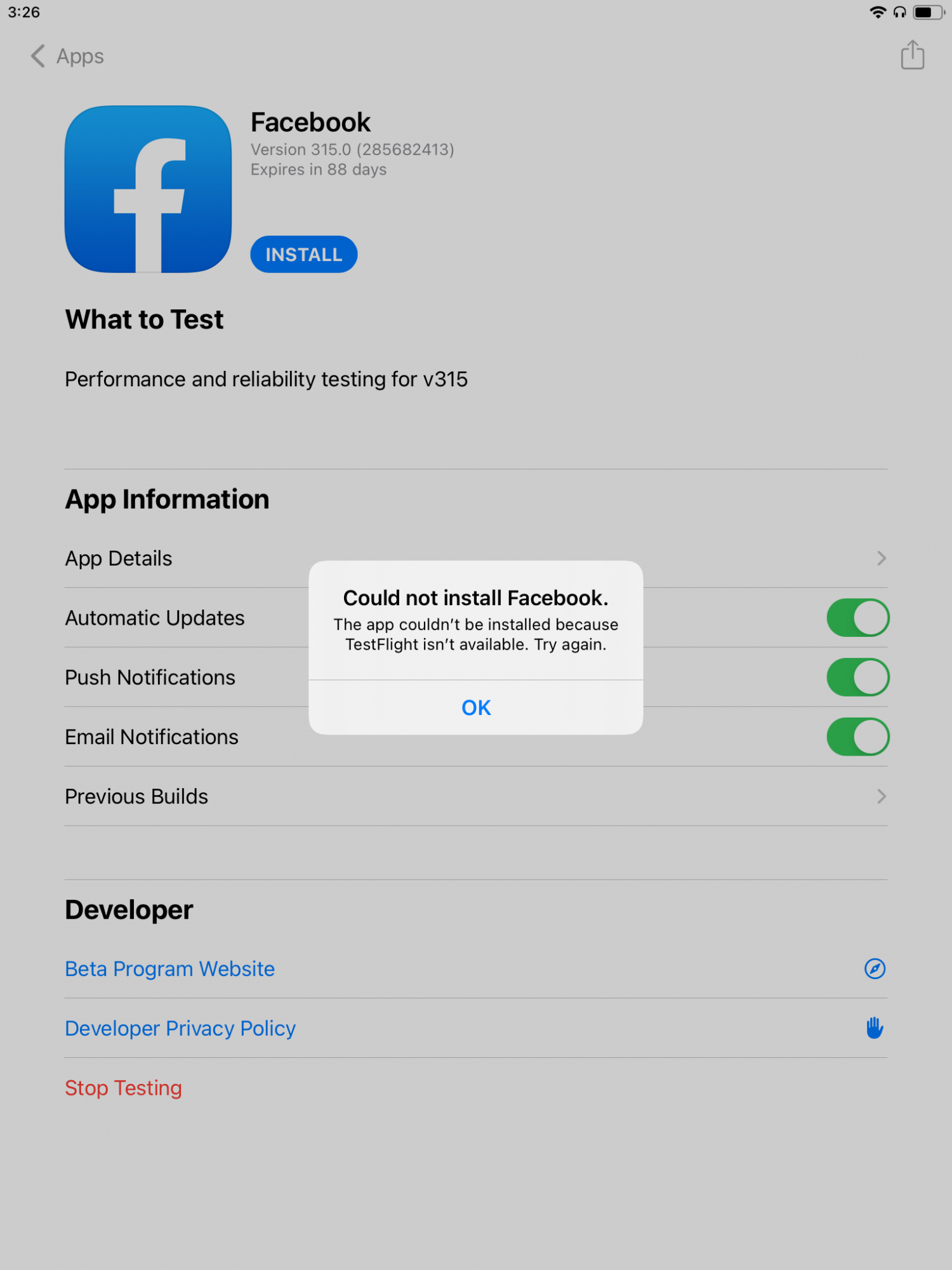952x1270 pixels.
Task: Toggle Automatic Updates switch
Action: [x=857, y=618]
